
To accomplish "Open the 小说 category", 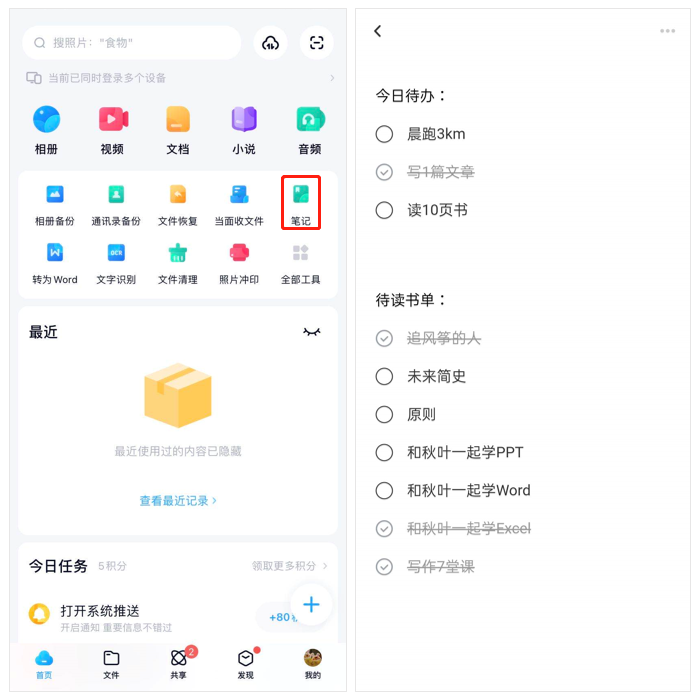I will [244, 130].
